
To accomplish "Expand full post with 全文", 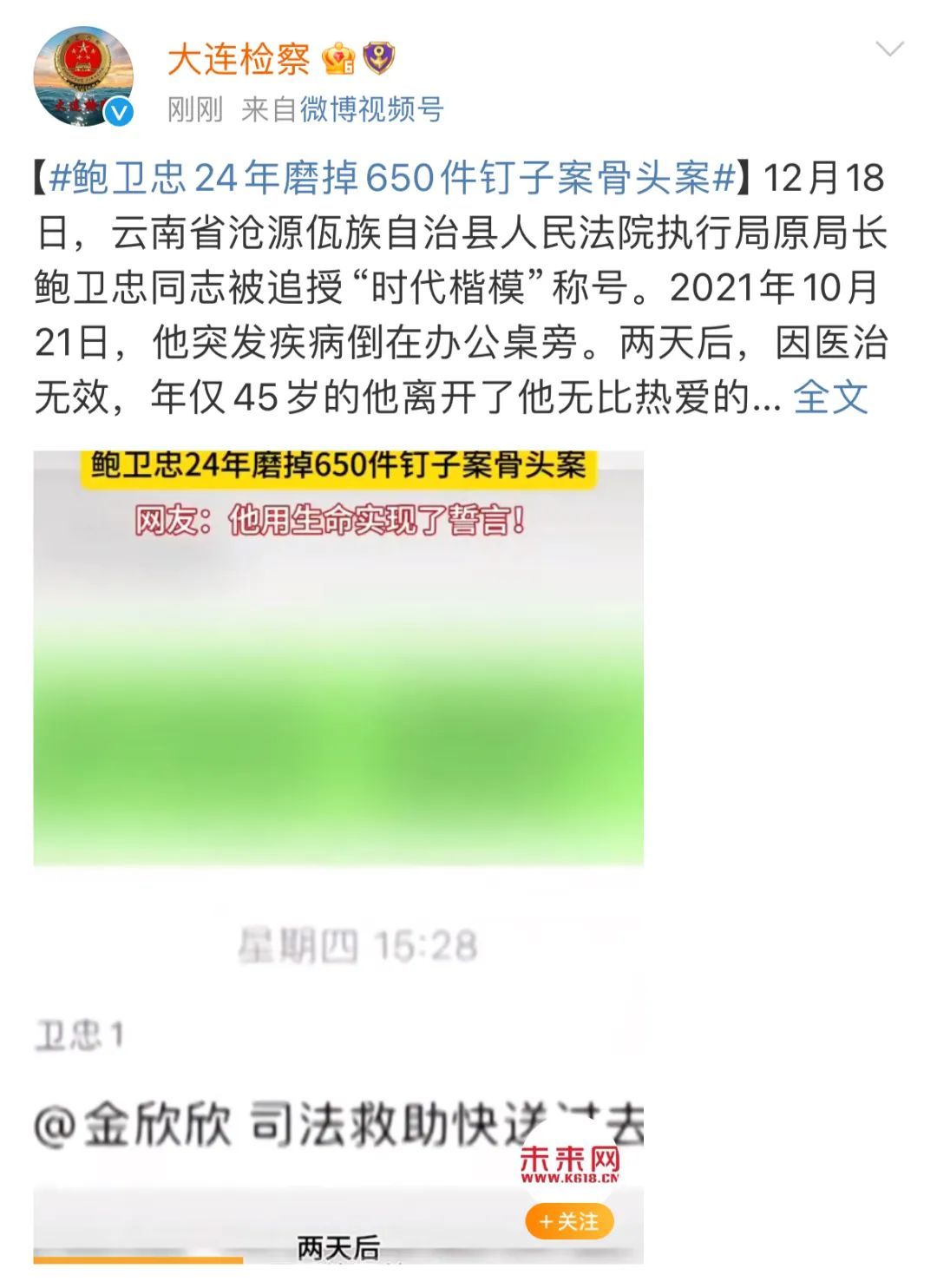I will point(830,398).
